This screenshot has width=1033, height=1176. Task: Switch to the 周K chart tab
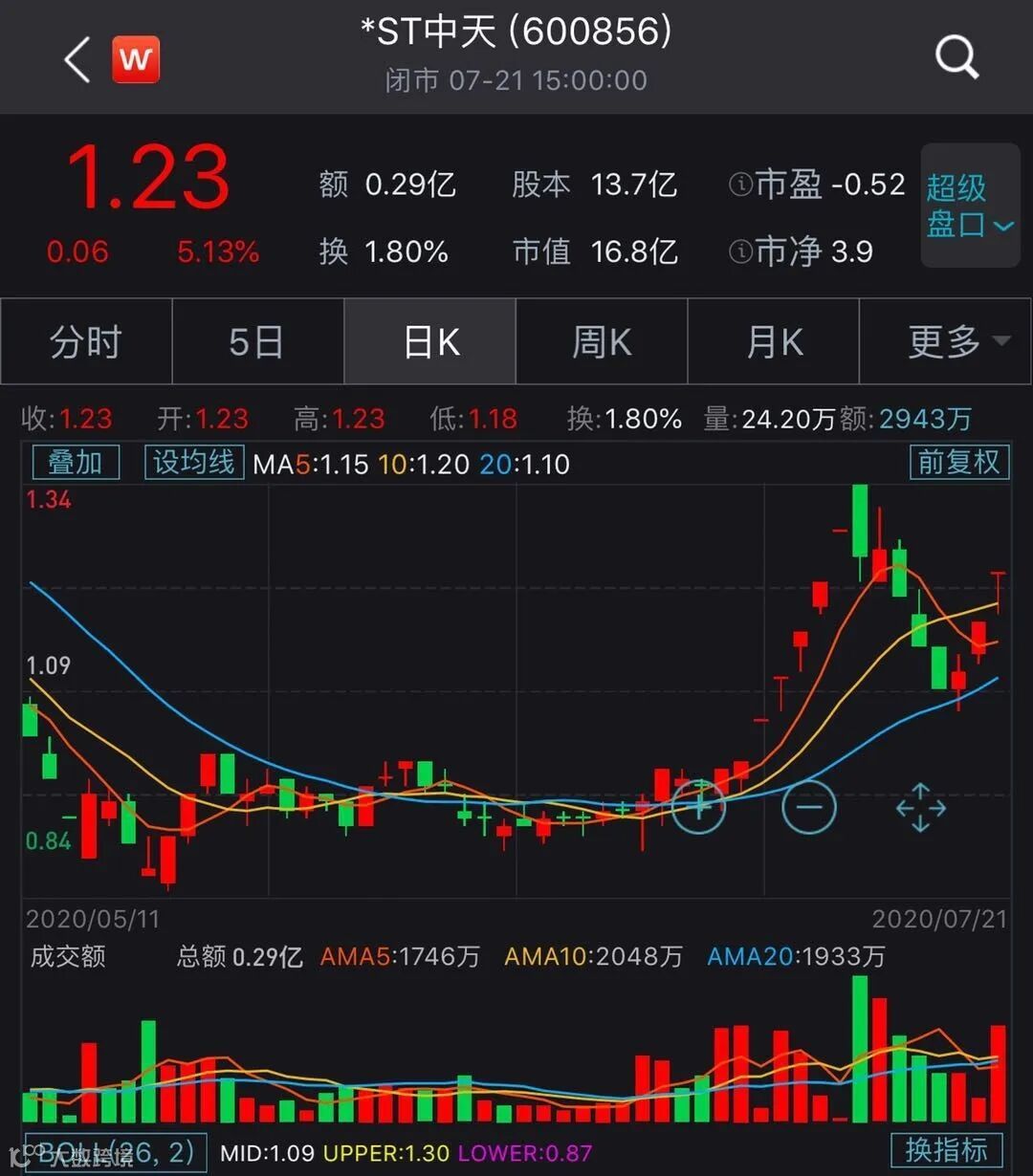602,341
